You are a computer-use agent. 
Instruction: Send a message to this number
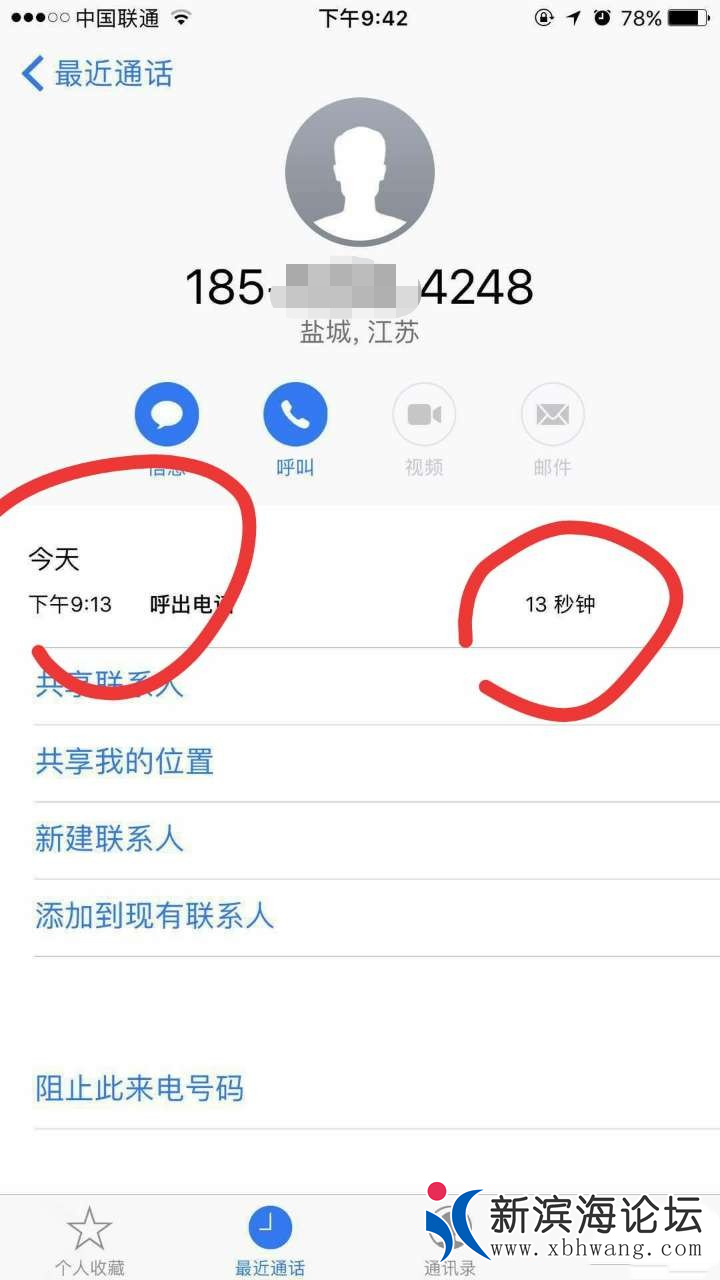167,415
